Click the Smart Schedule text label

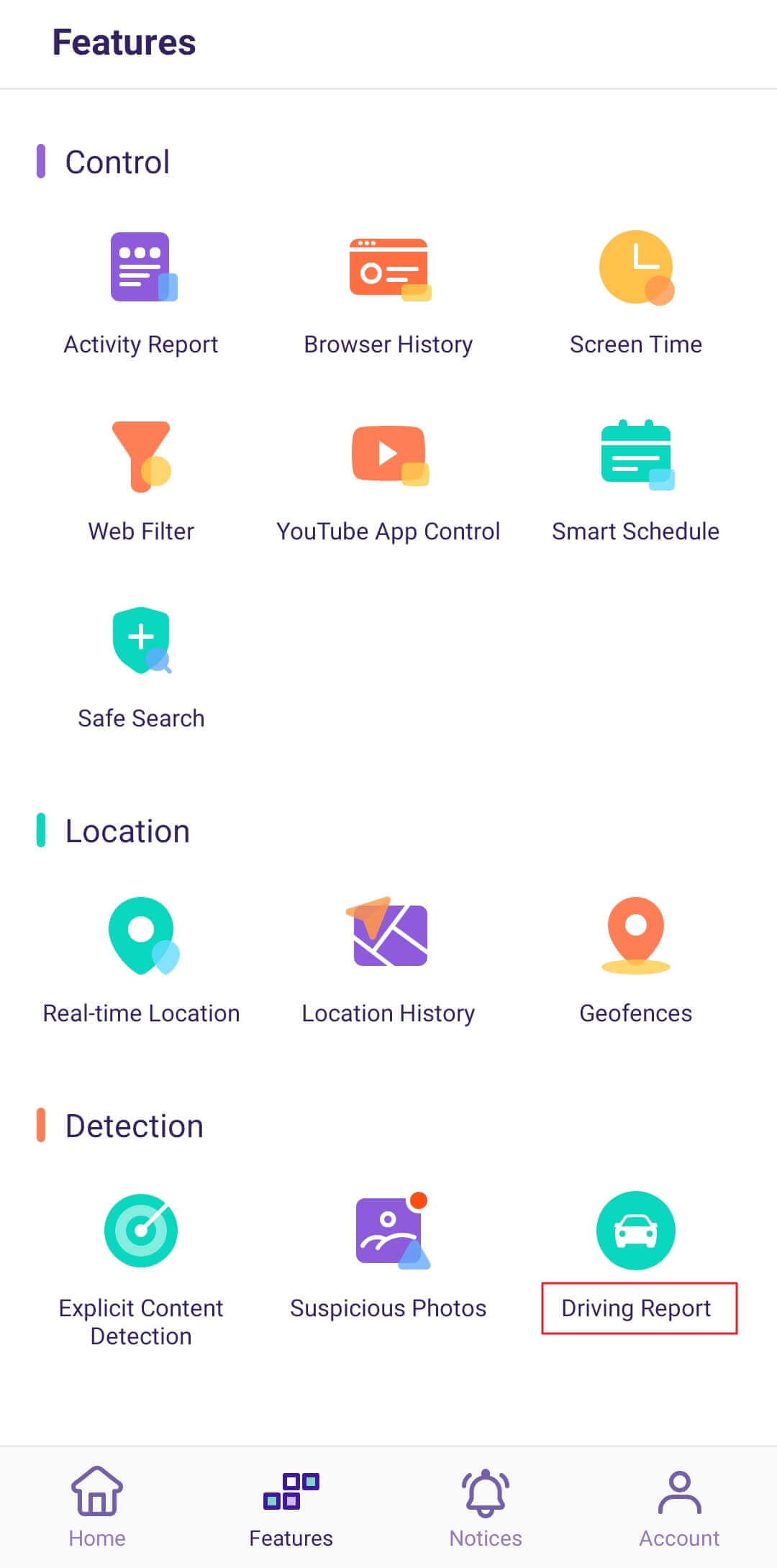636,532
